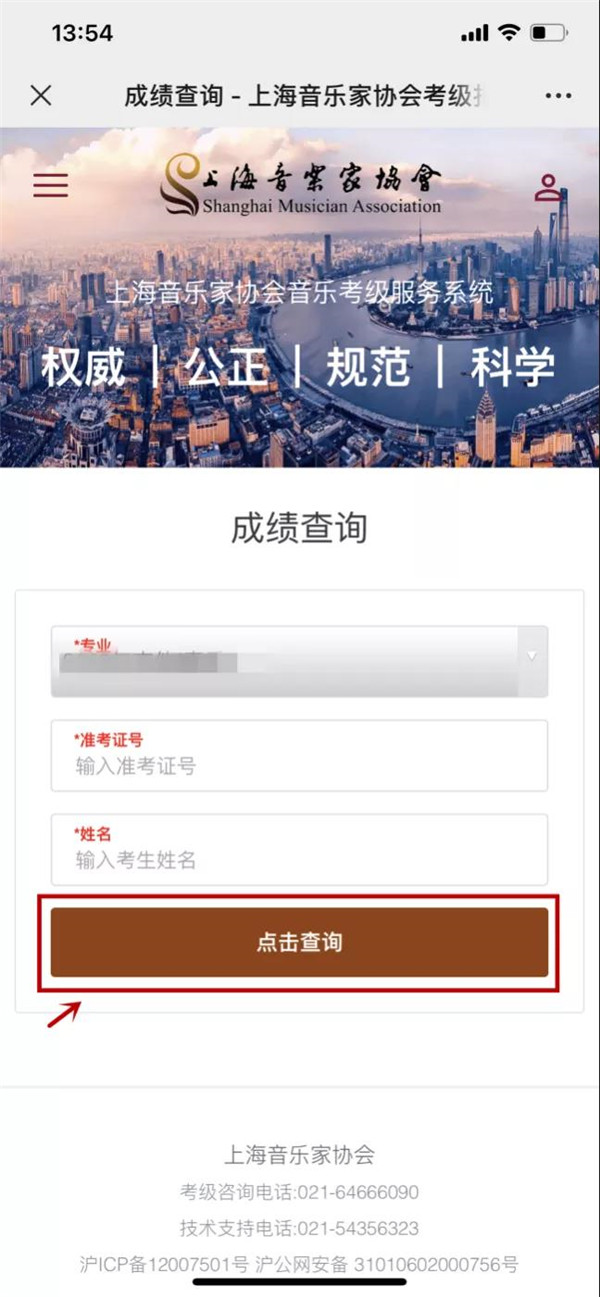Open the three-dot overflow menu

click(558, 96)
